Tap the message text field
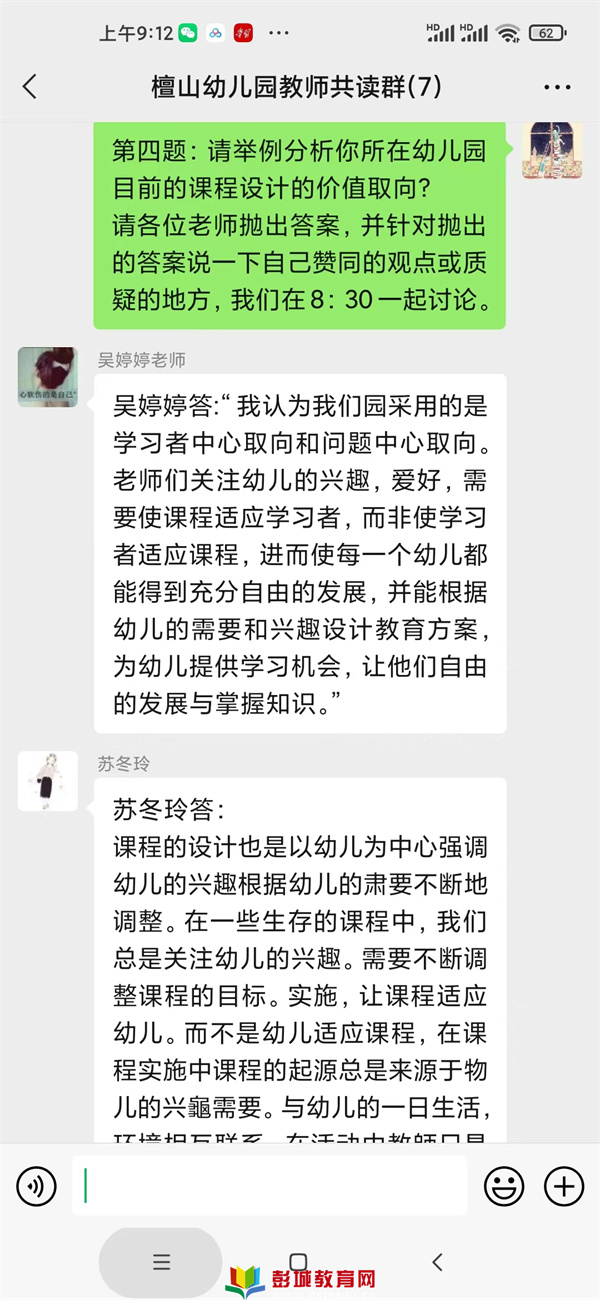Screen dimensions: 600x1300 (269, 1187)
